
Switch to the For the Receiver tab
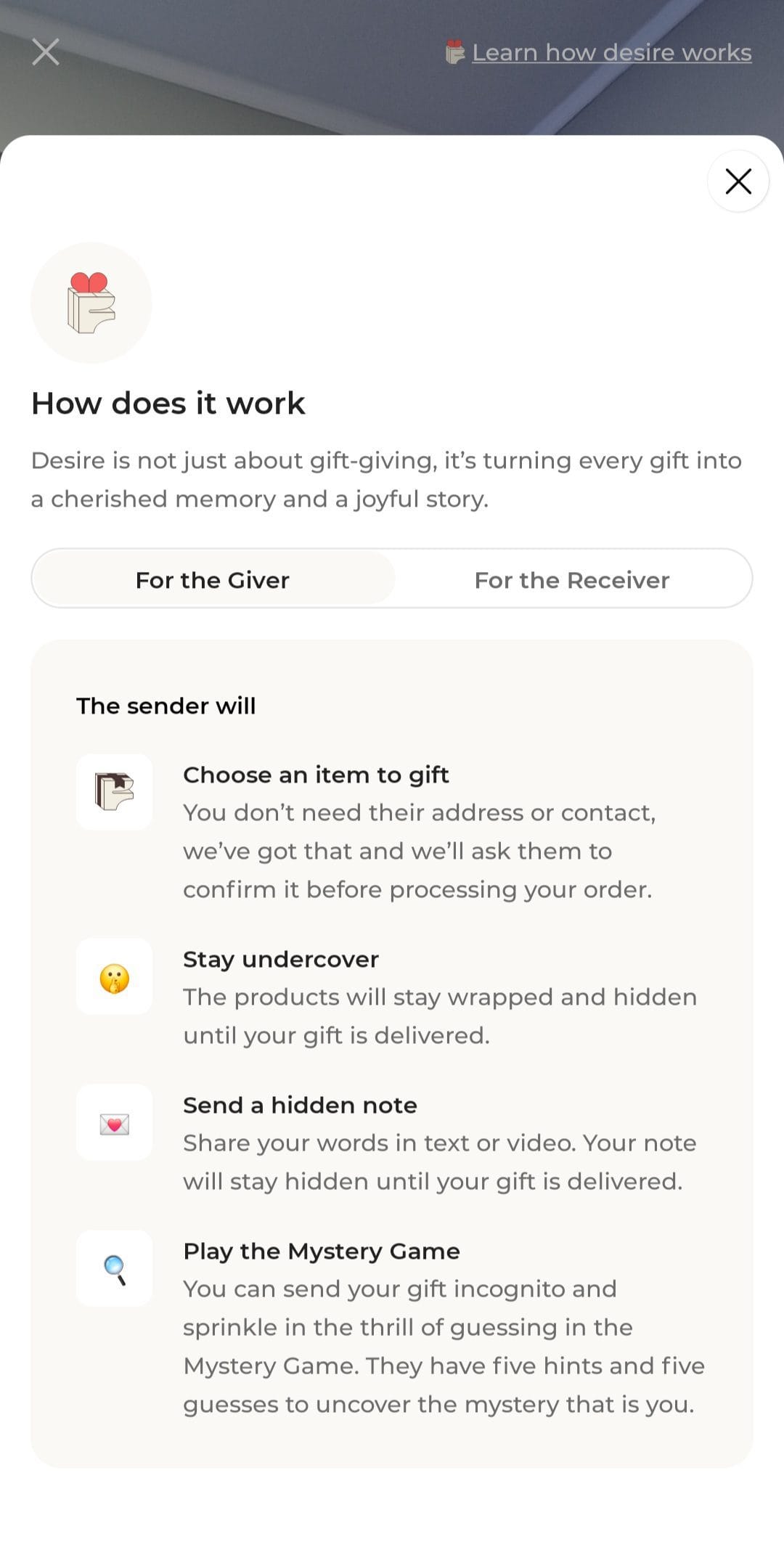coord(572,579)
